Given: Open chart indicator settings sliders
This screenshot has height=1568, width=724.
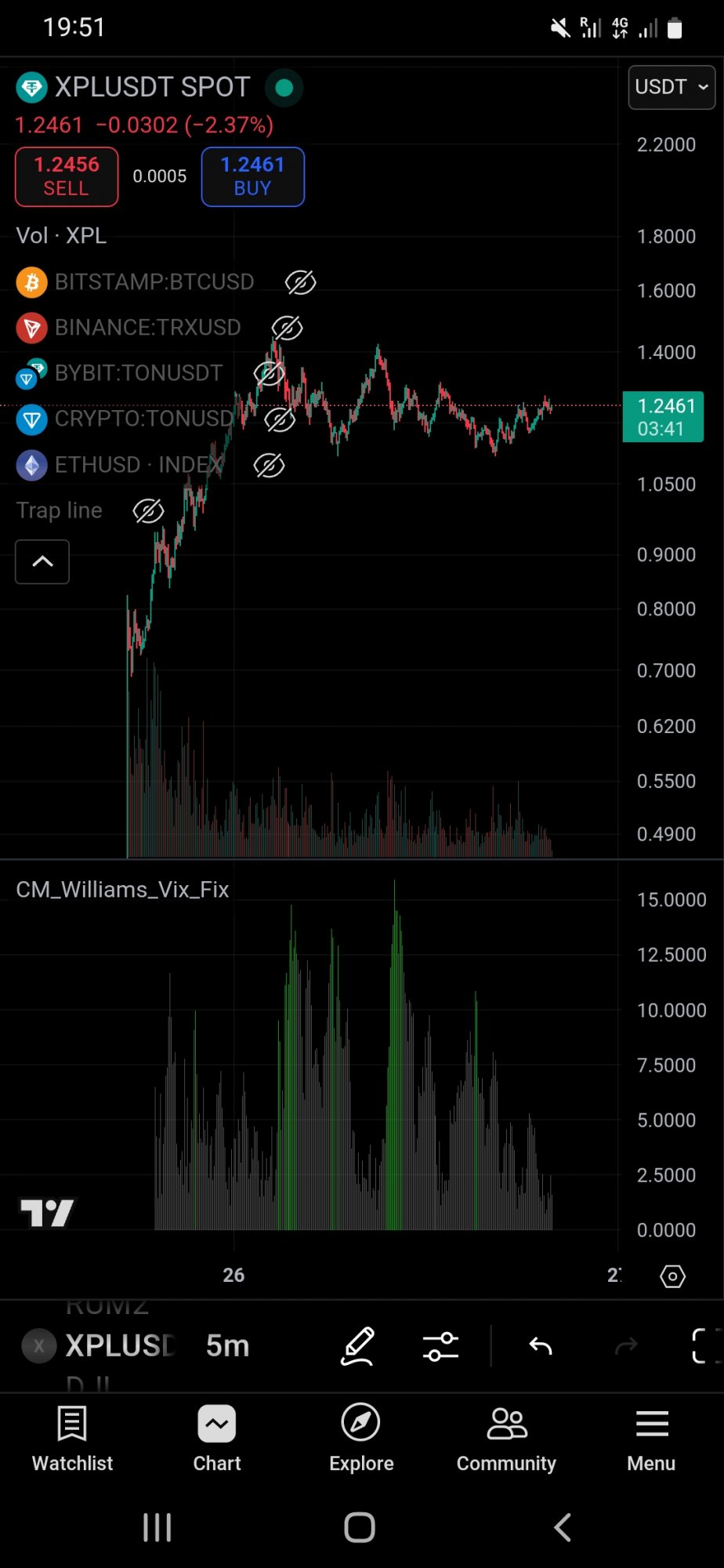Looking at the screenshot, I should pyautogui.click(x=440, y=1345).
